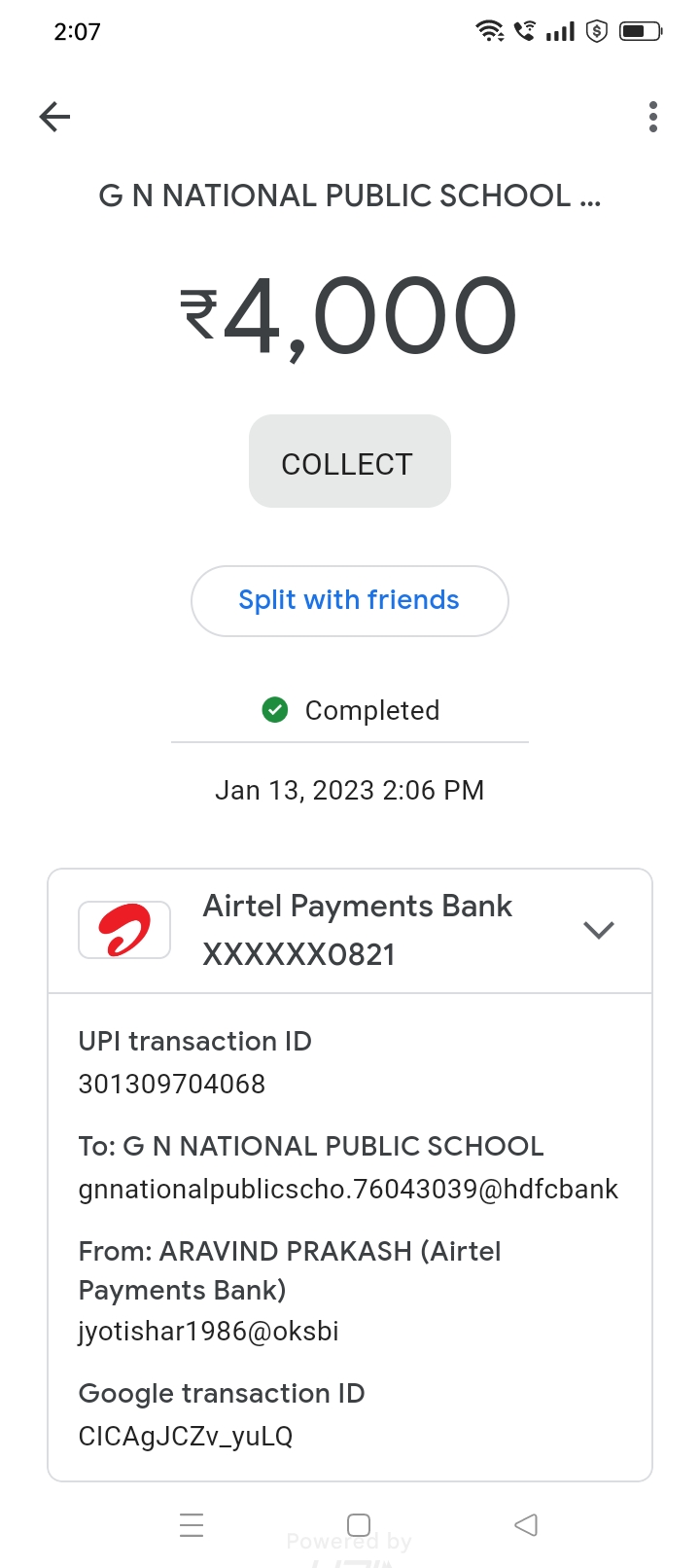Tap the Split with friends button
This screenshot has width=700, height=1568.
(350, 601)
